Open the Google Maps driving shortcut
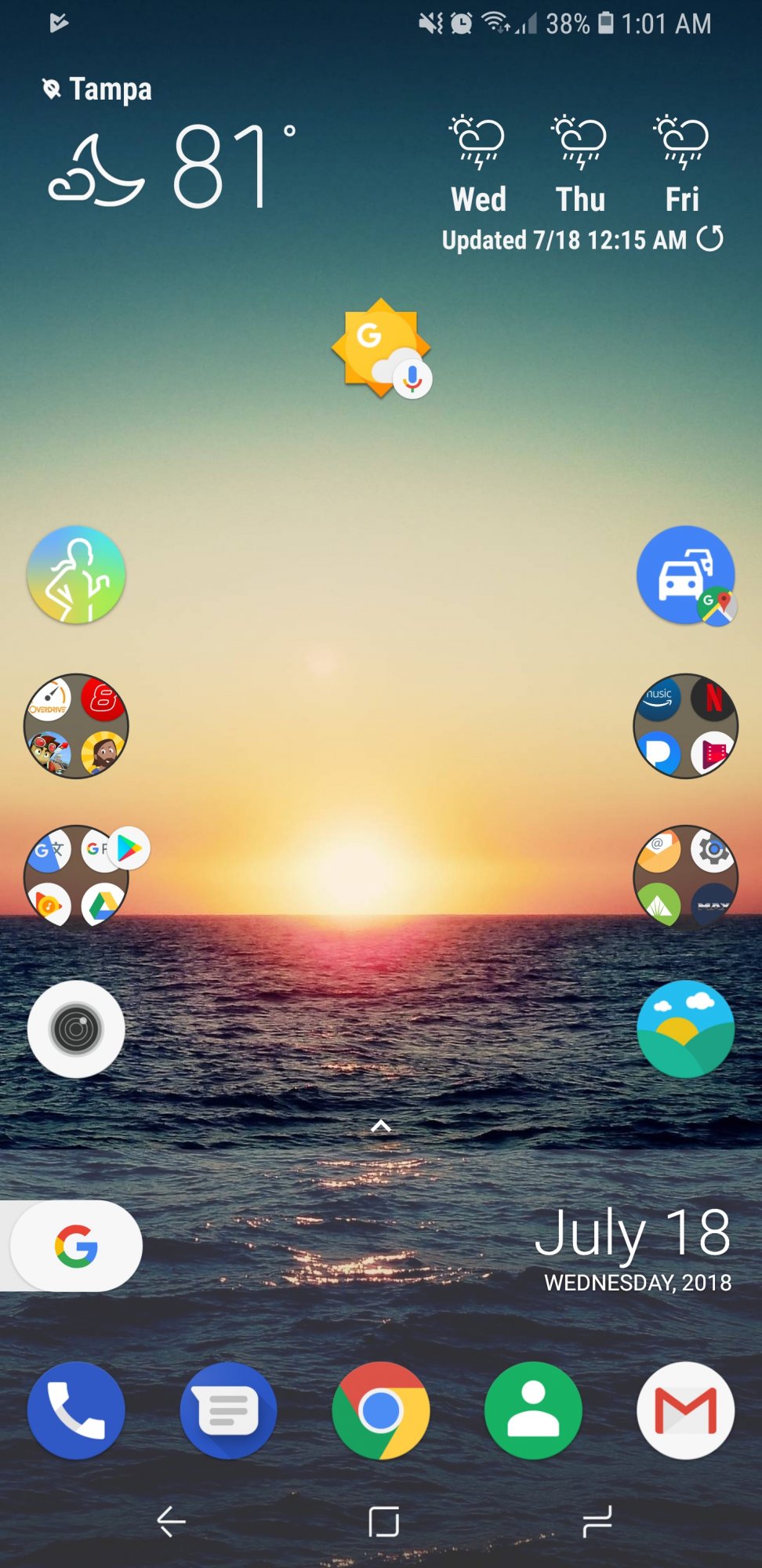This screenshot has height=1568, width=762. 686,575
